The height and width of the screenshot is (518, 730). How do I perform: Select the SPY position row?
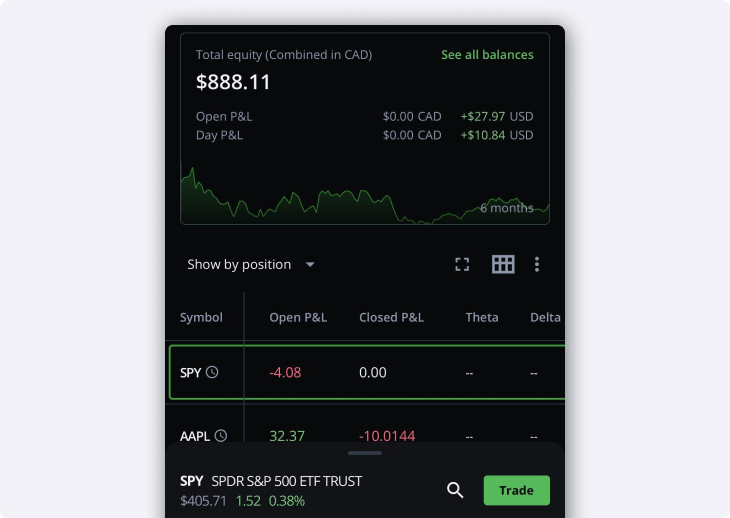click(366, 372)
